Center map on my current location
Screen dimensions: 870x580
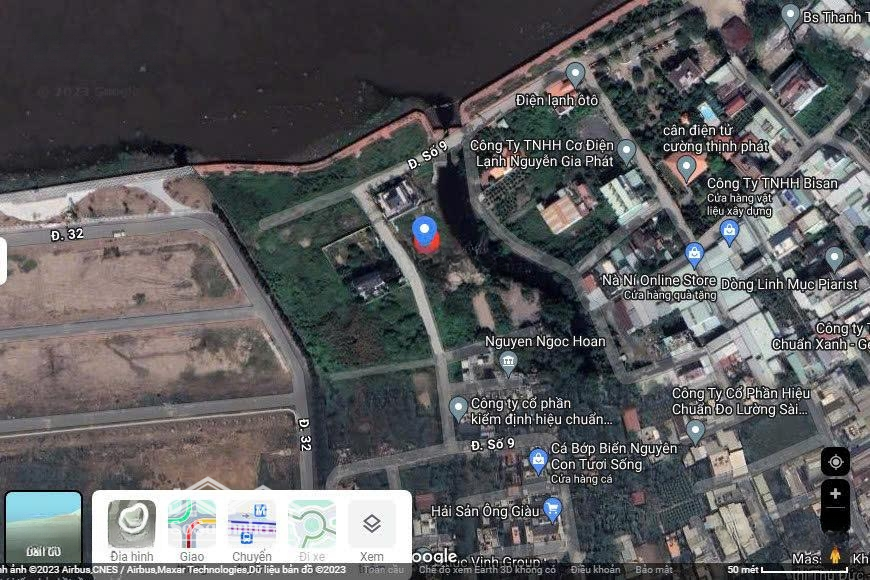(x=835, y=461)
